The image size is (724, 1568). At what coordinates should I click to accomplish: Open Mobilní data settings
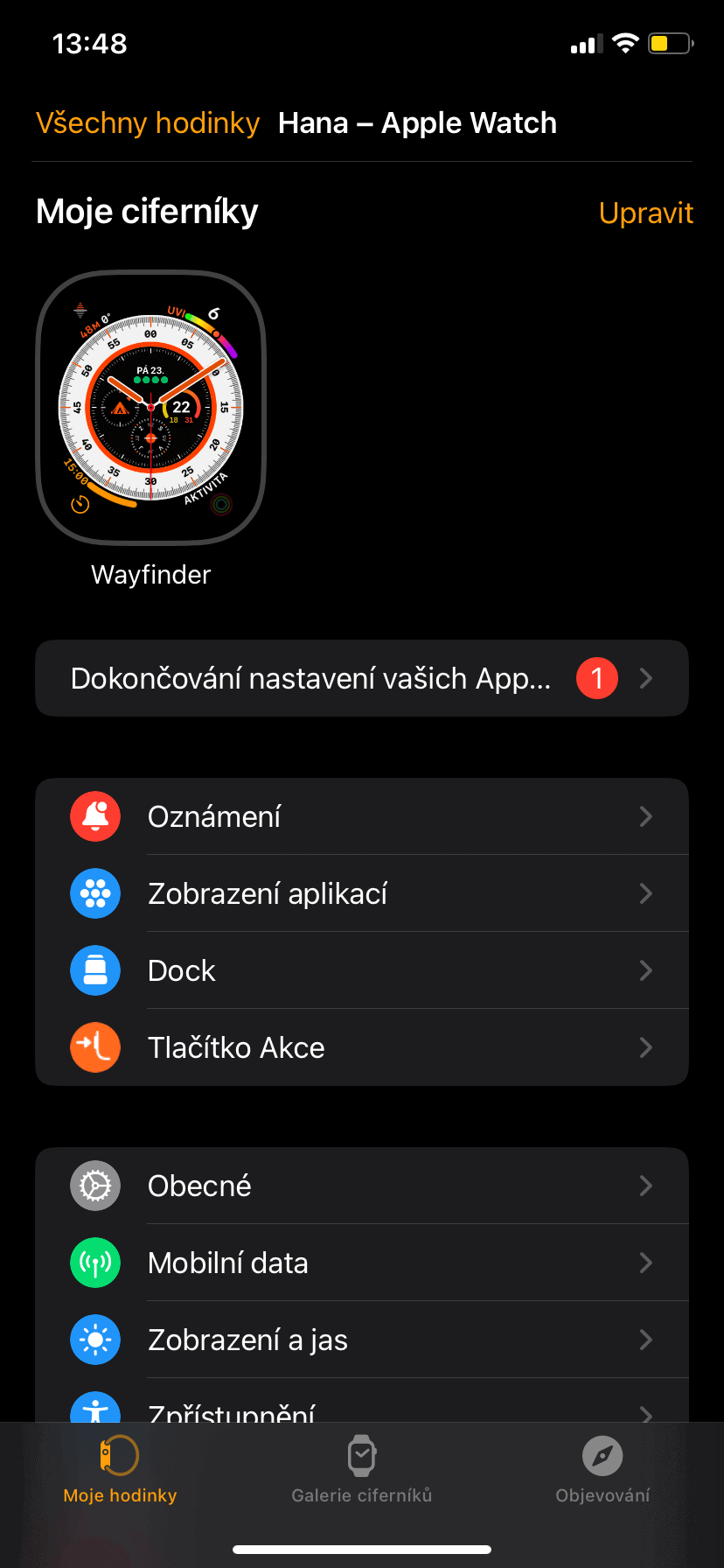[362, 1263]
